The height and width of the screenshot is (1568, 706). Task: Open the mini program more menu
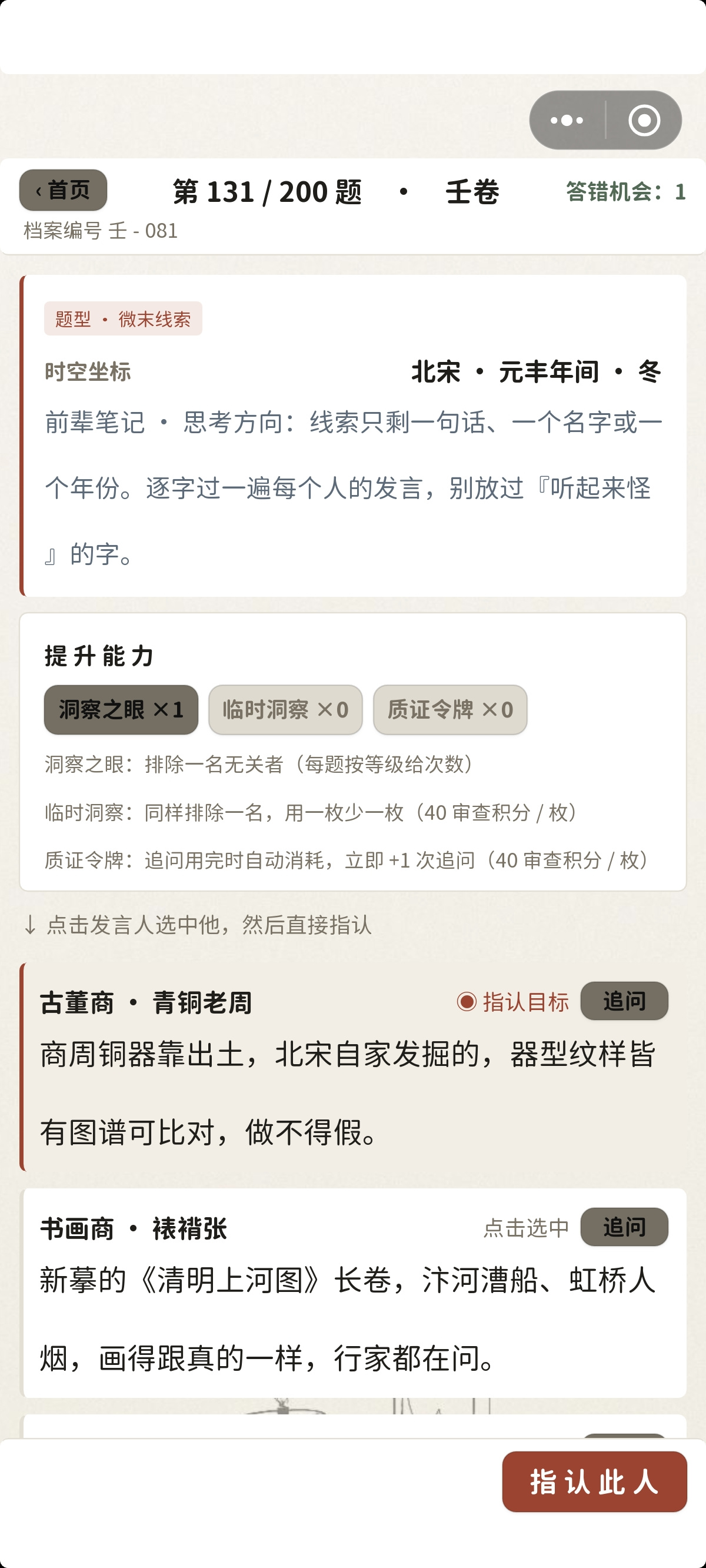(x=567, y=121)
